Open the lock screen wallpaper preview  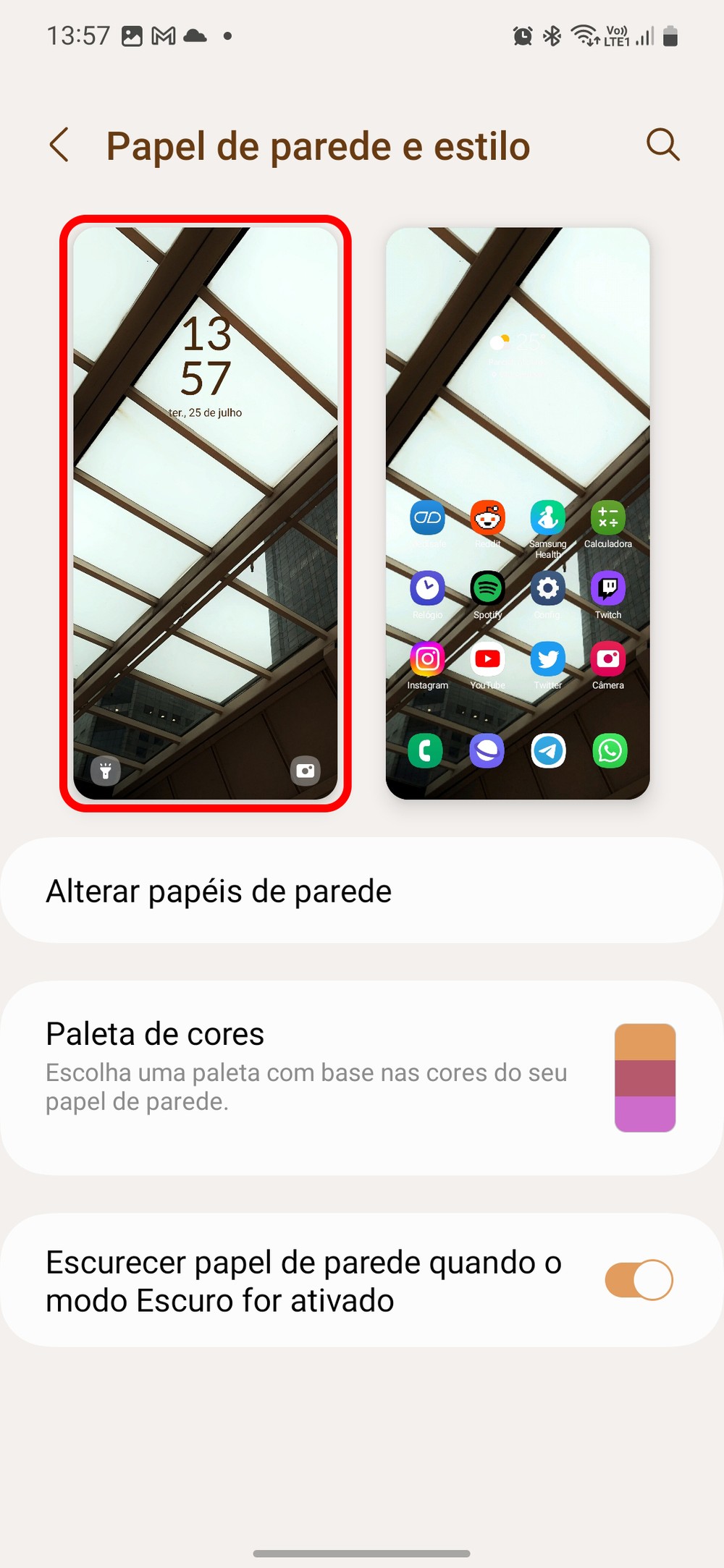tap(206, 513)
